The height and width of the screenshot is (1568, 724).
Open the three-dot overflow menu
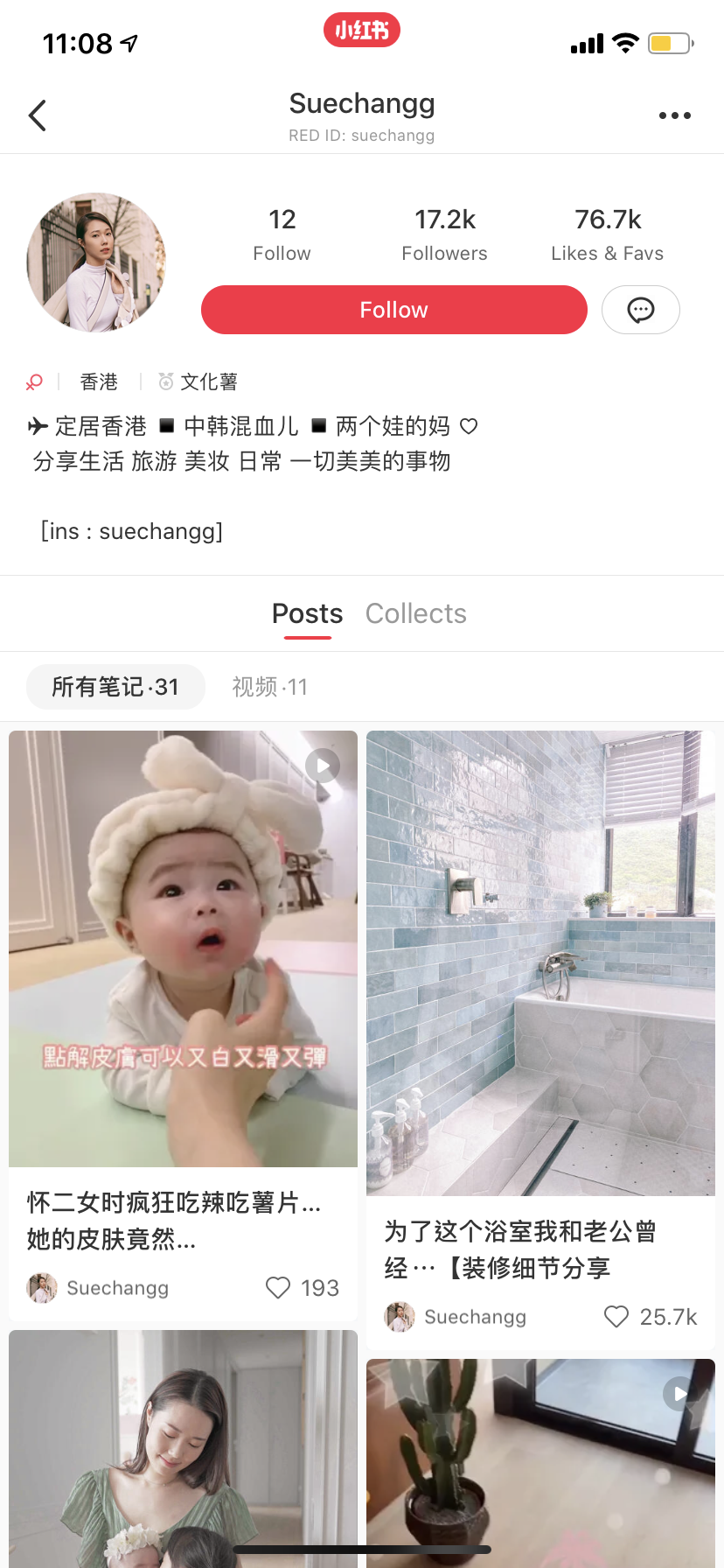tap(674, 115)
